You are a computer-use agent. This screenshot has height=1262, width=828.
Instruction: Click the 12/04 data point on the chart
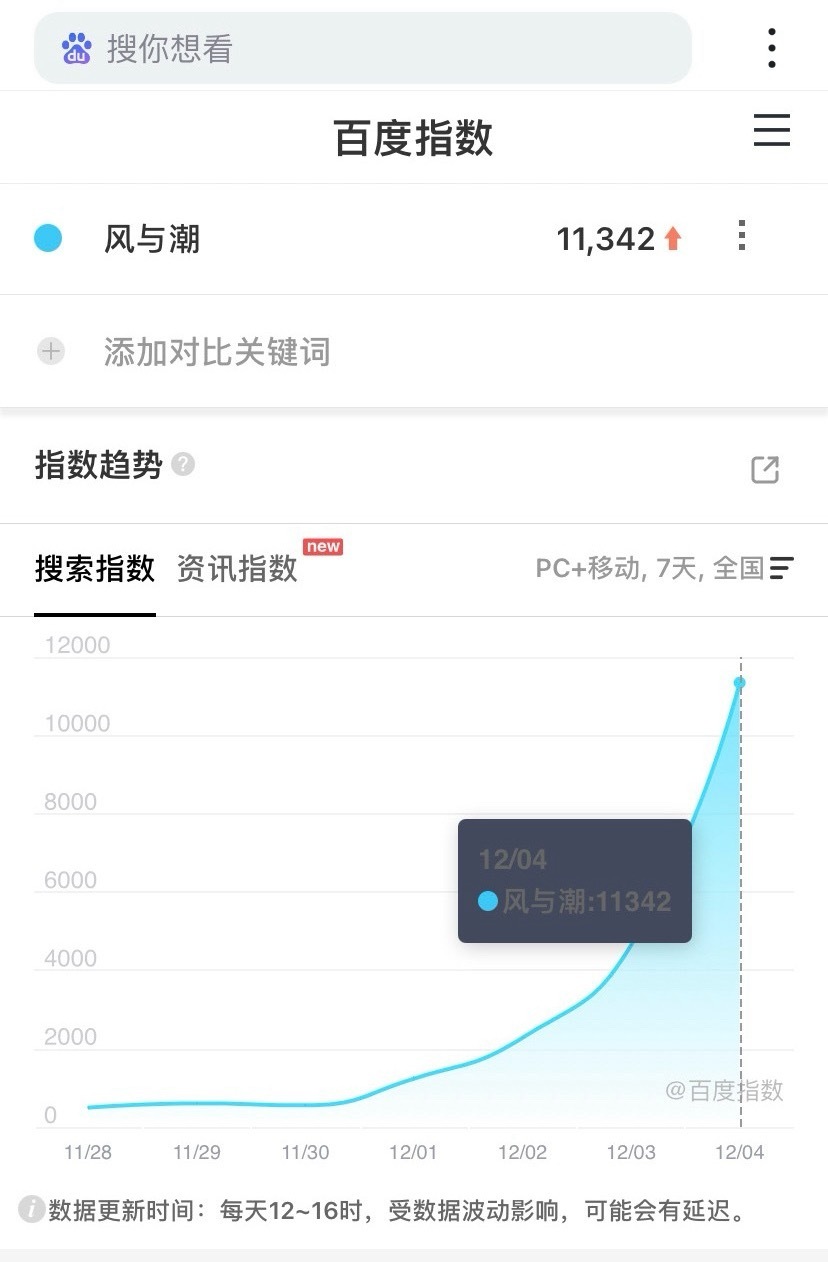coord(739,681)
